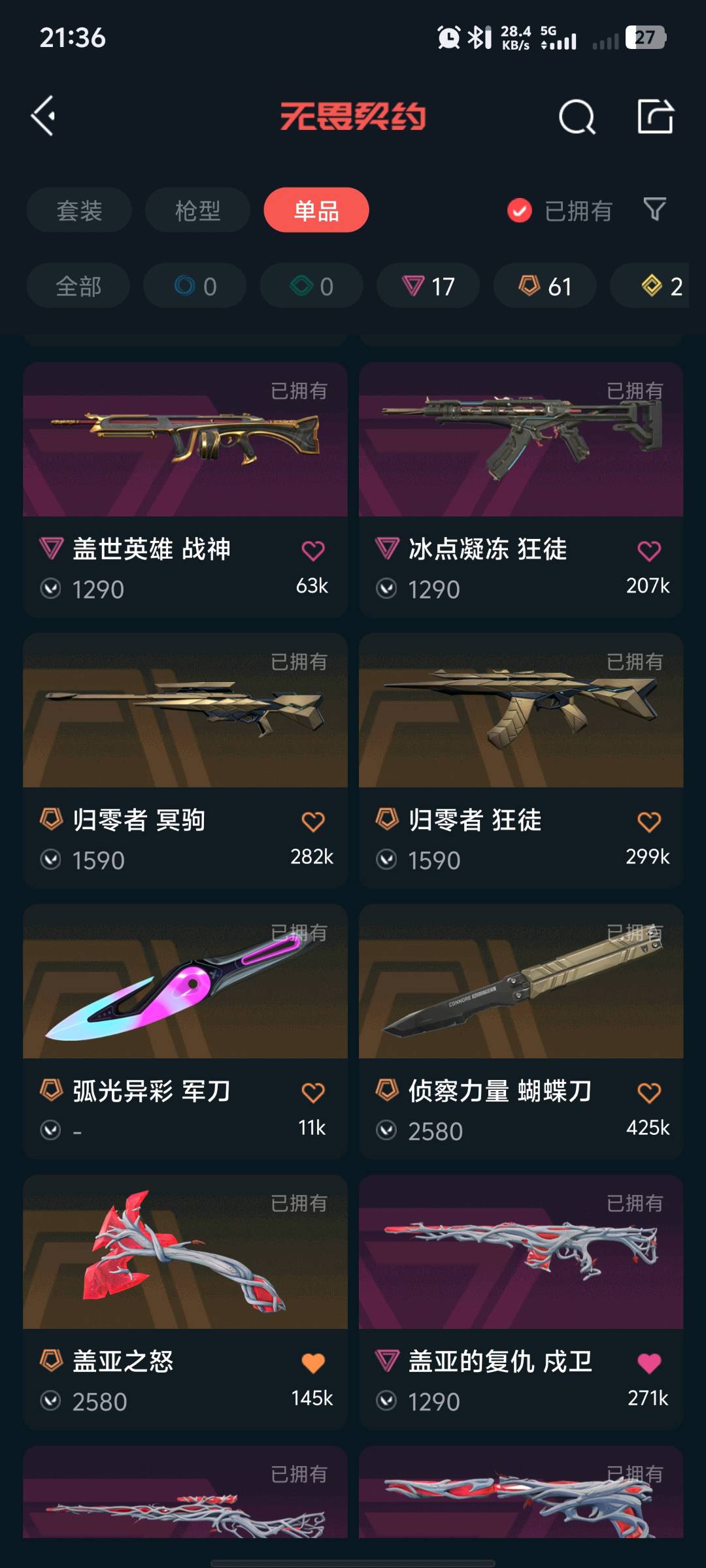Like the 归零者 狂徒 skin

[x=649, y=821]
